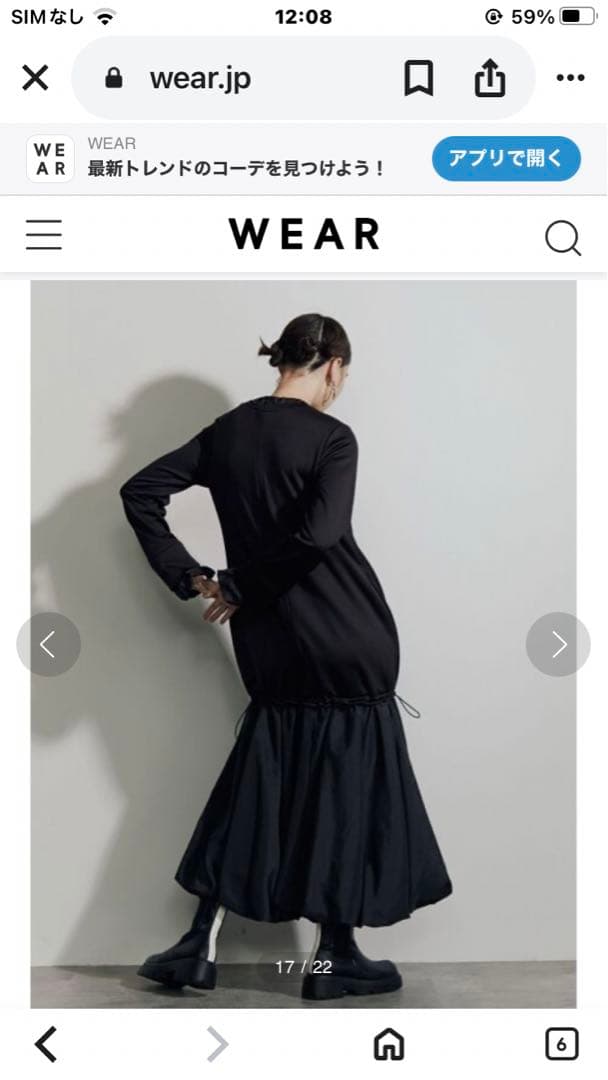Open the tab switcher showing 6 tabs
The image size is (608, 1080).
click(x=561, y=1044)
